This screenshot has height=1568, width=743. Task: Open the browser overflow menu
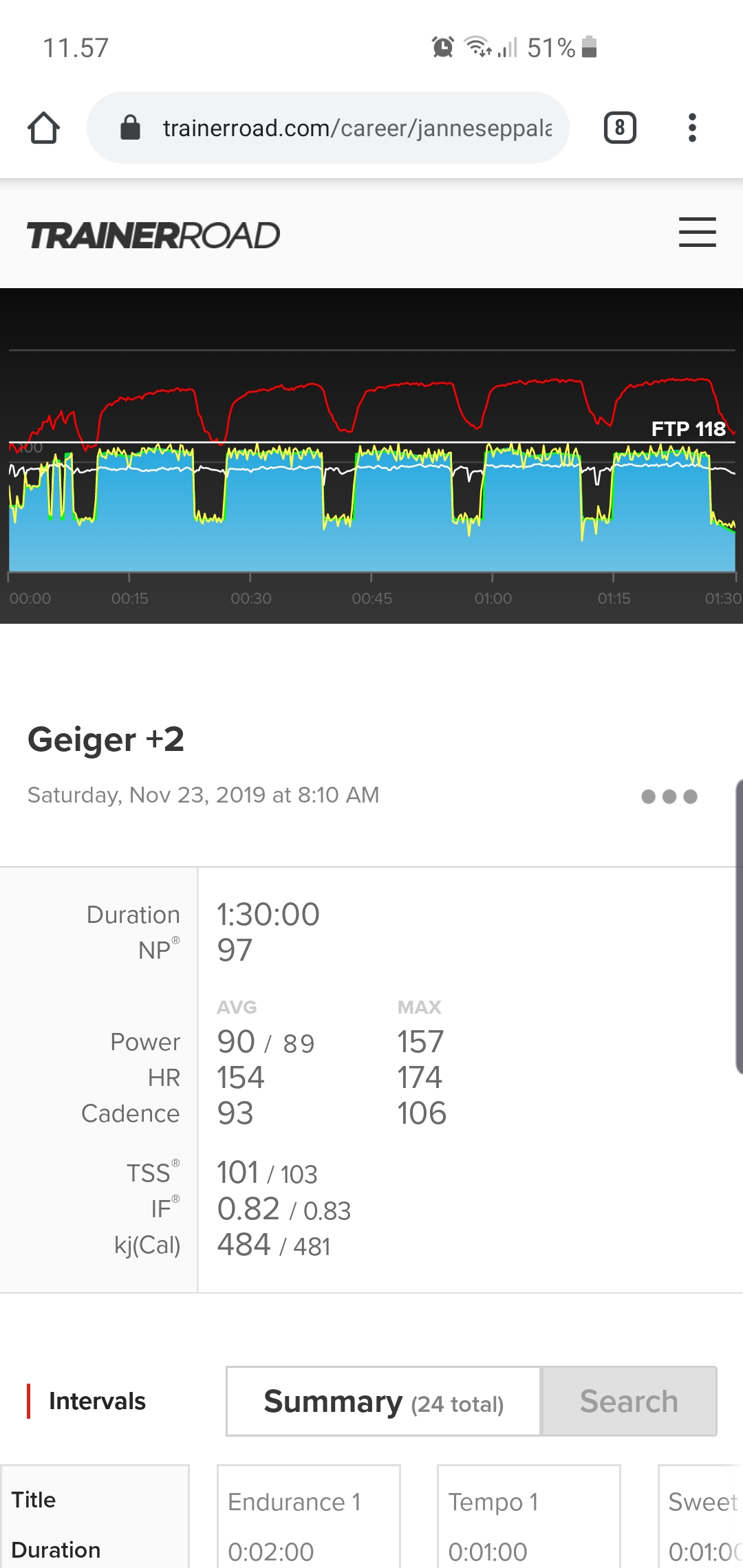[x=692, y=128]
